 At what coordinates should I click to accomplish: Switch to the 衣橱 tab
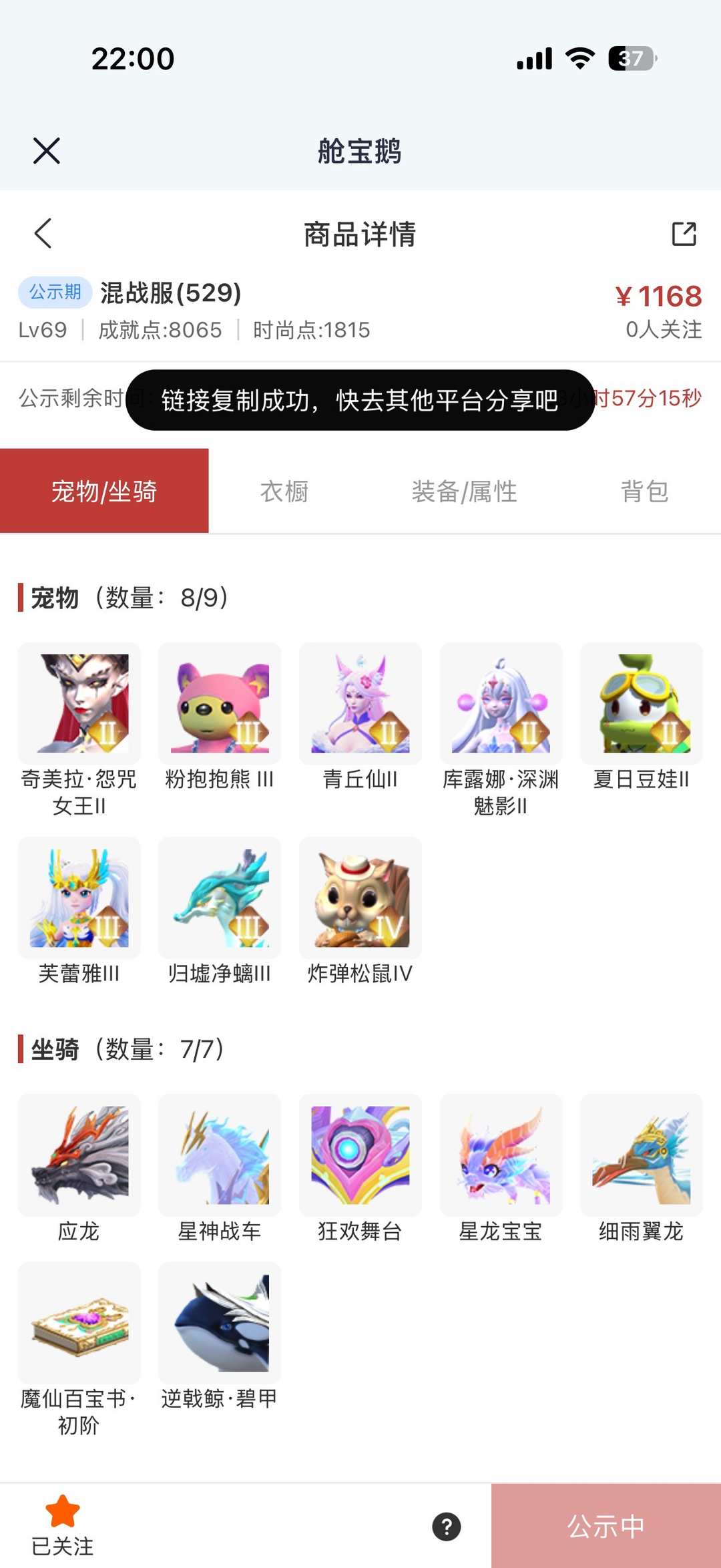click(285, 491)
